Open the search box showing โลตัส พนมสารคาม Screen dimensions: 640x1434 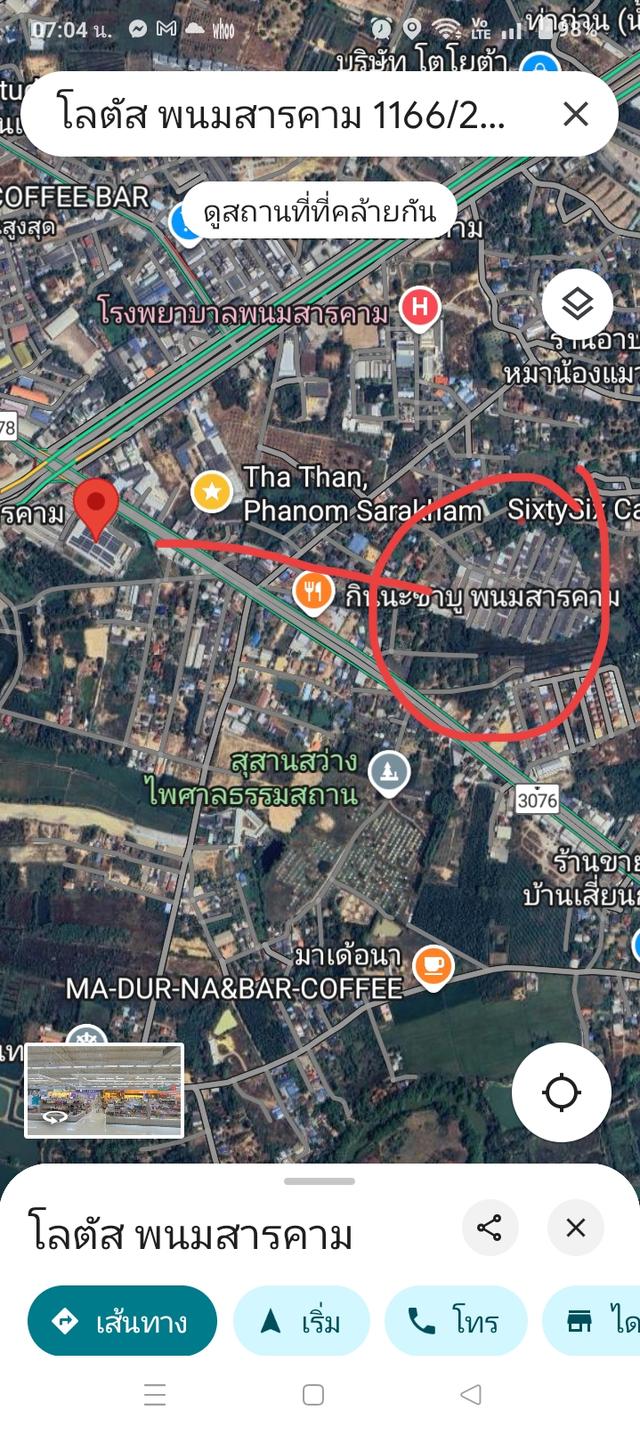click(x=280, y=114)
